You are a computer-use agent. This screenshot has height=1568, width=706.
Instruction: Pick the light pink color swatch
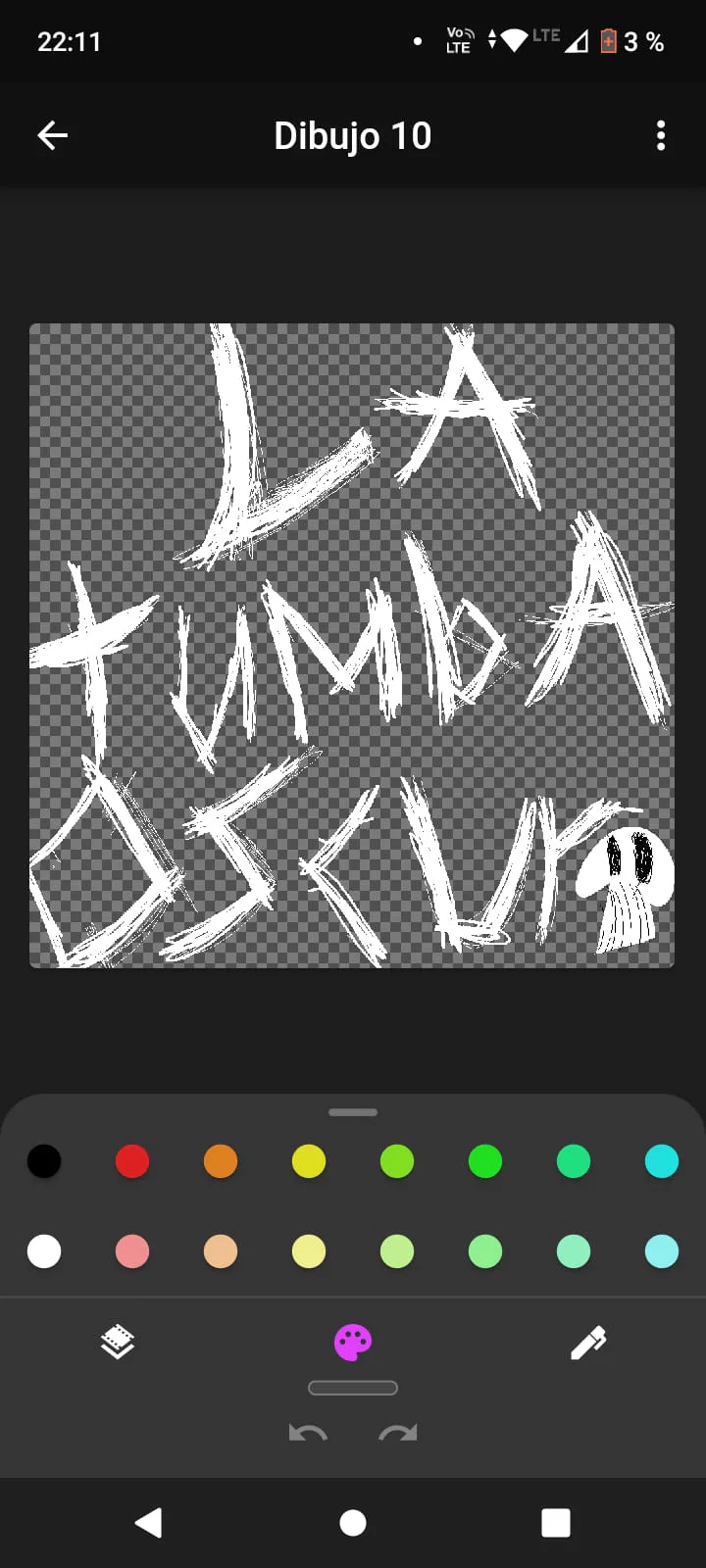[x=132, y=1251]
